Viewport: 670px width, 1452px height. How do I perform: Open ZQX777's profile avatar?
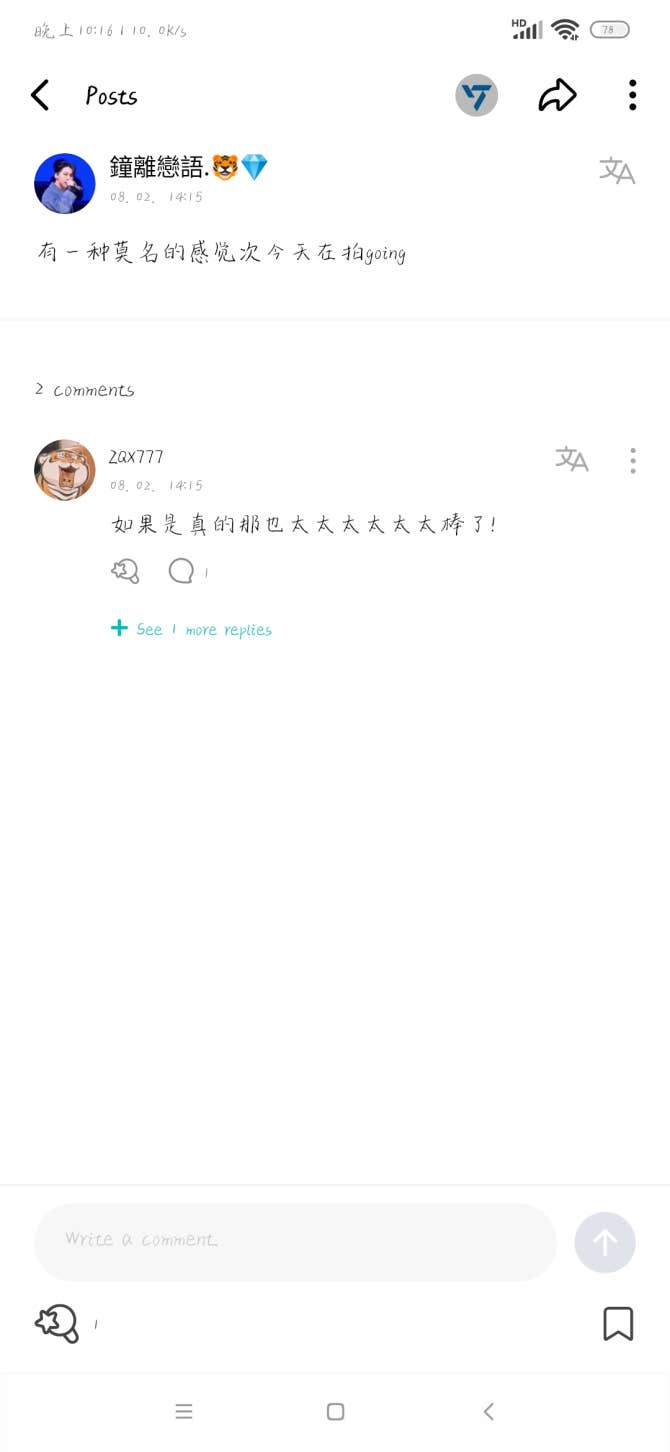click(x=65, y=469)
